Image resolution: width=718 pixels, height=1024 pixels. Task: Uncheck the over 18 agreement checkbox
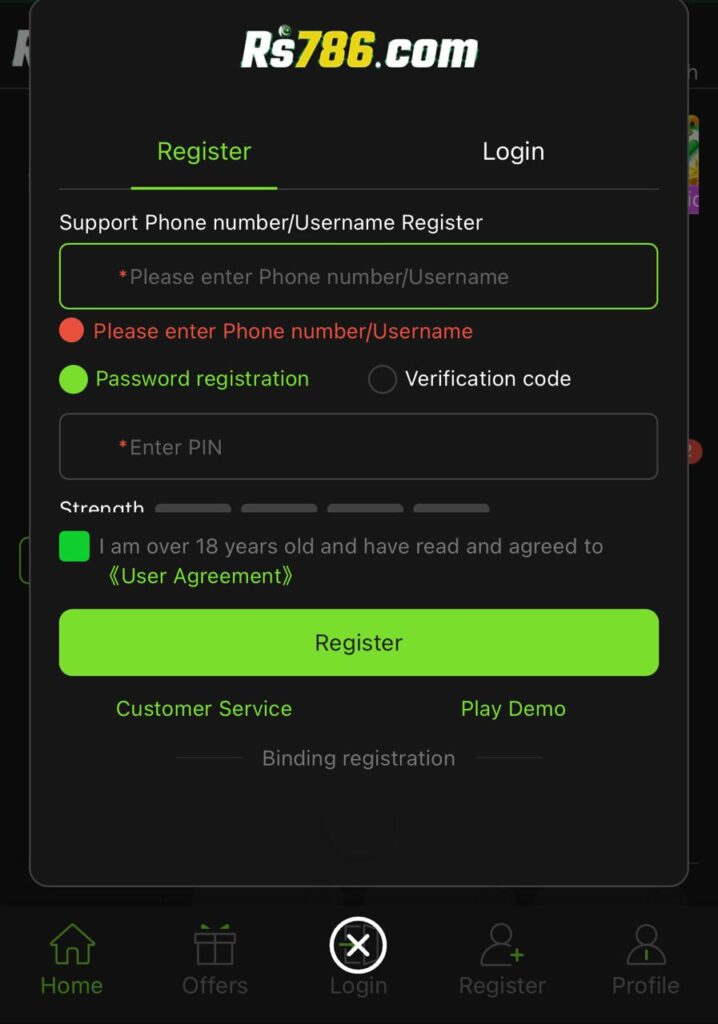point(74,547)
